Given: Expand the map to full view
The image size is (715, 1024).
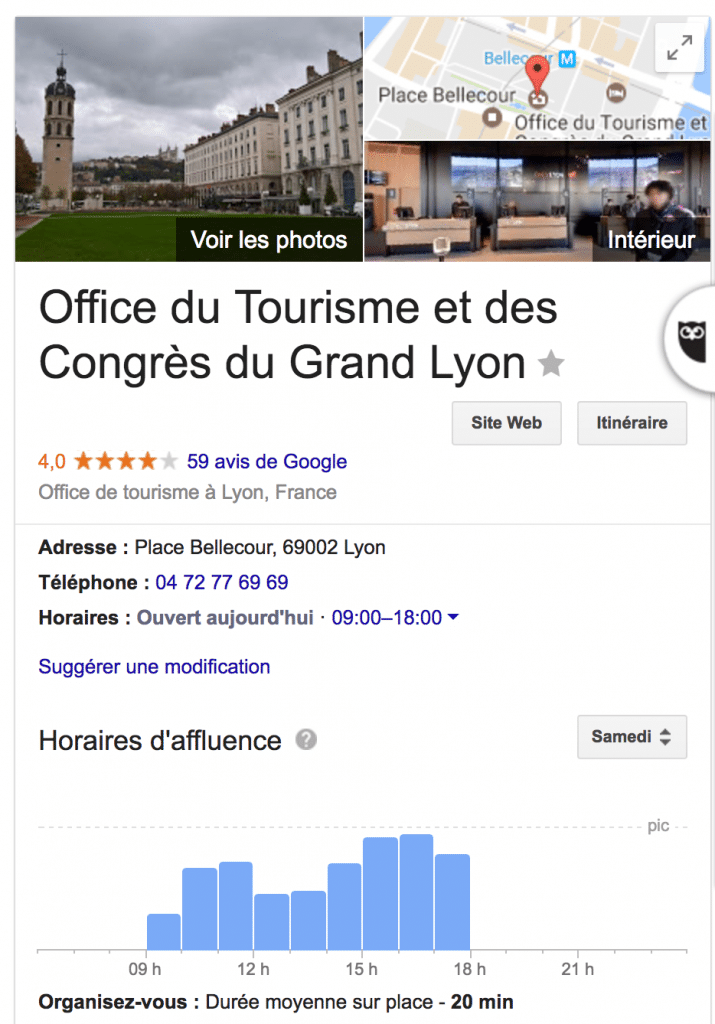Looking at the screenshot, I should [x=679, y=48].
